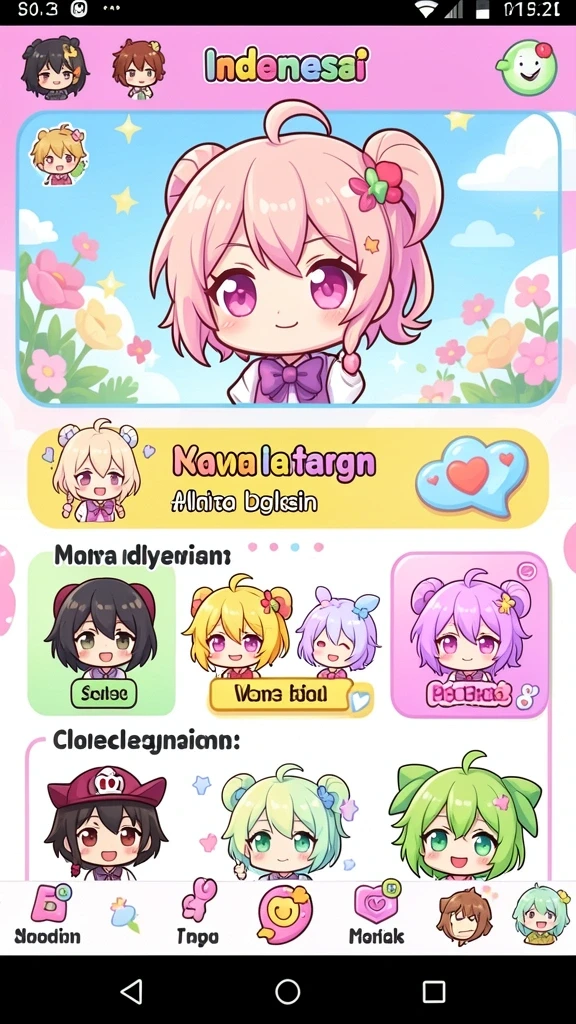Switch to the Noodinn tab
Viewport: 576px width, 1024px height.
[48, 916]
